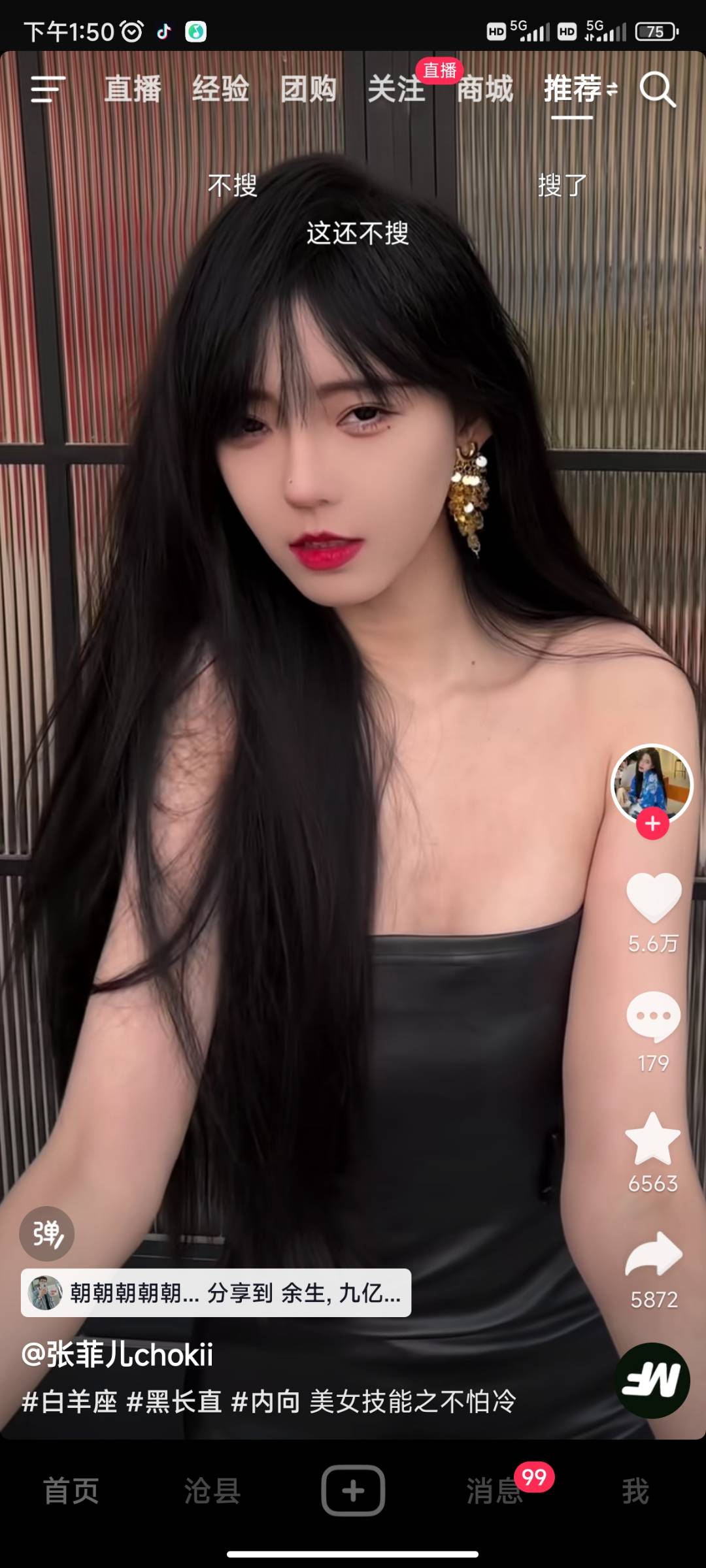Image resolution: width=706 pixels, height=1568 pixels.
Task: Like this video with the heart
Action: [x=654, y=898]
